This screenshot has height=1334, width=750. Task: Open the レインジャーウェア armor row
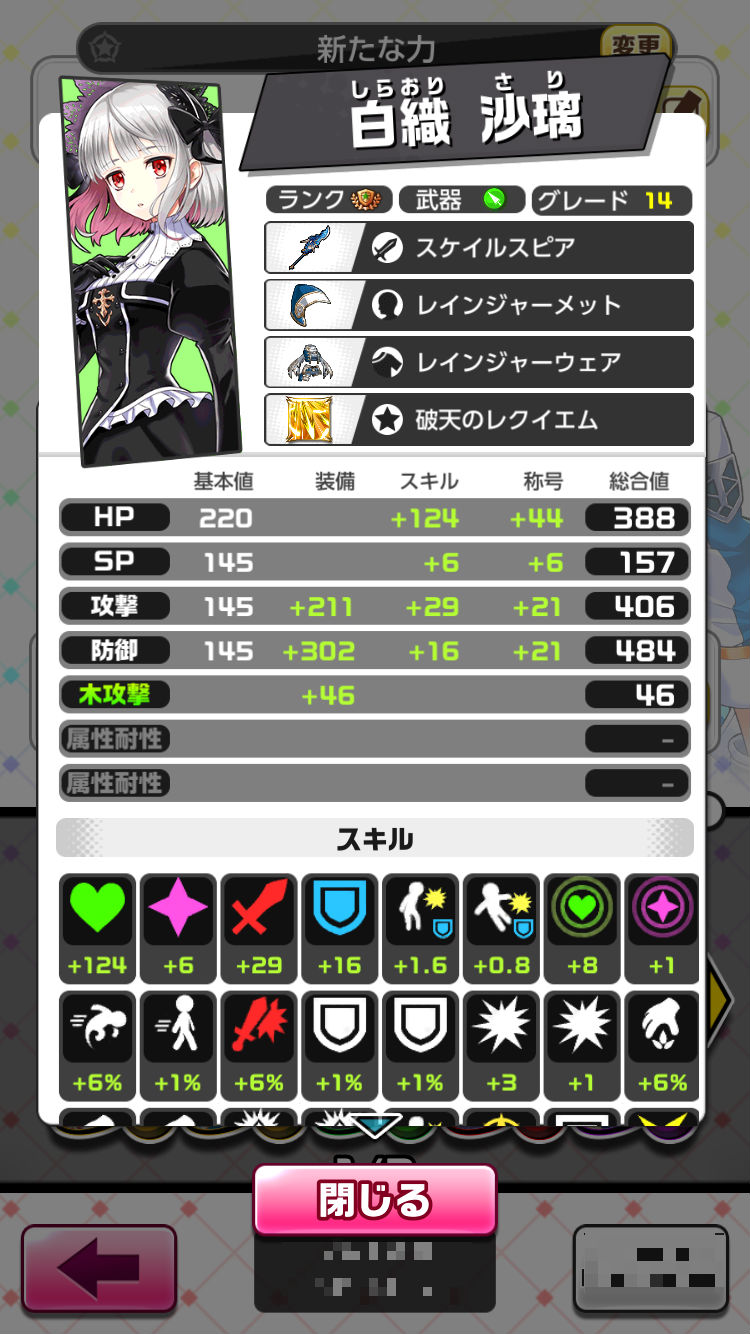(x=479, y=362)
